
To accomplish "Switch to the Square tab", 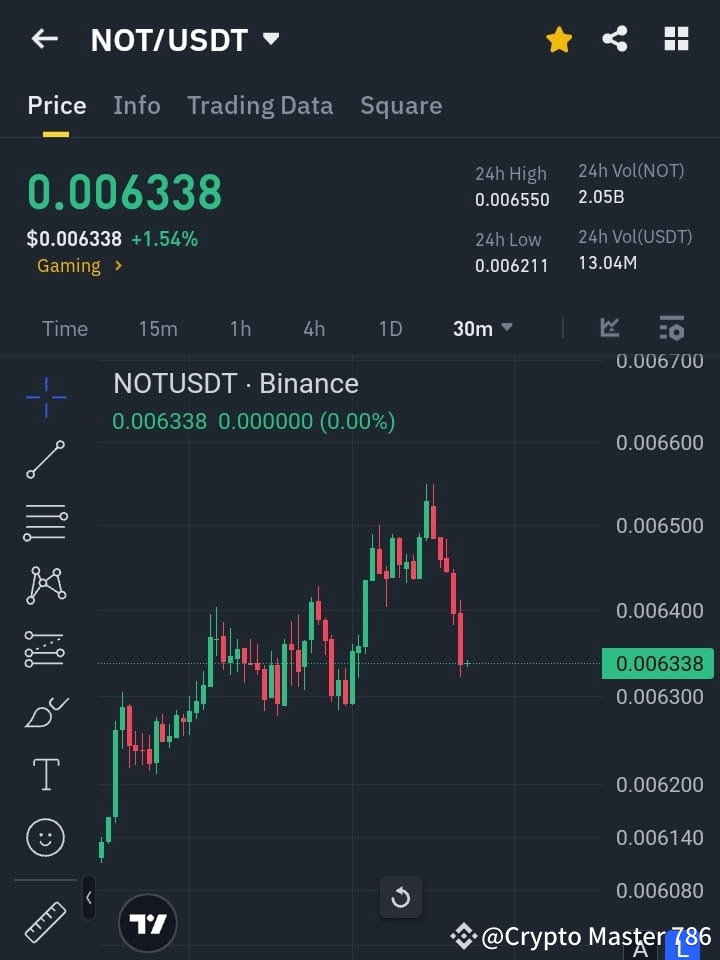I will coord(401,105).
